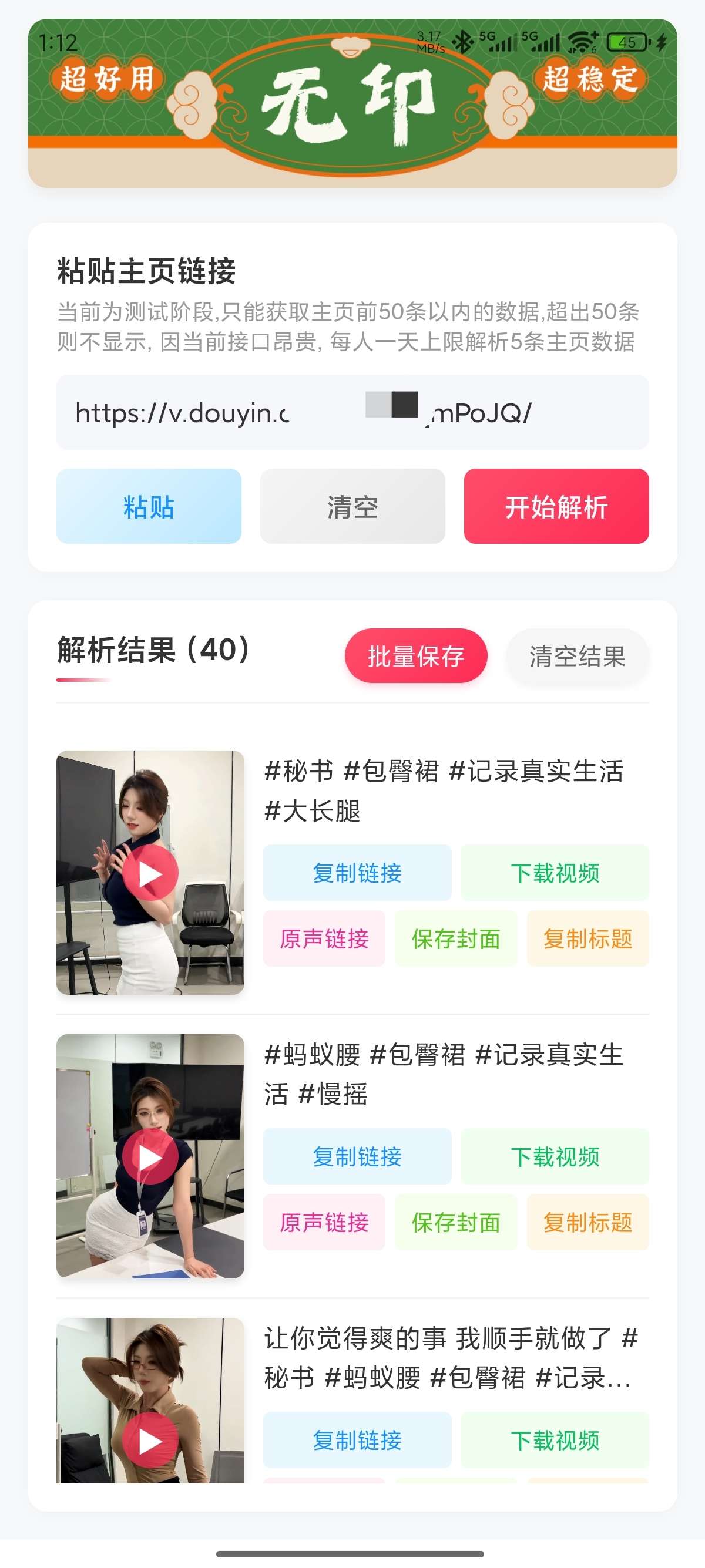Copy link of the #秘书 #包臀裙 video
This screenshot has width=705, height=1568.
point(357,872)
